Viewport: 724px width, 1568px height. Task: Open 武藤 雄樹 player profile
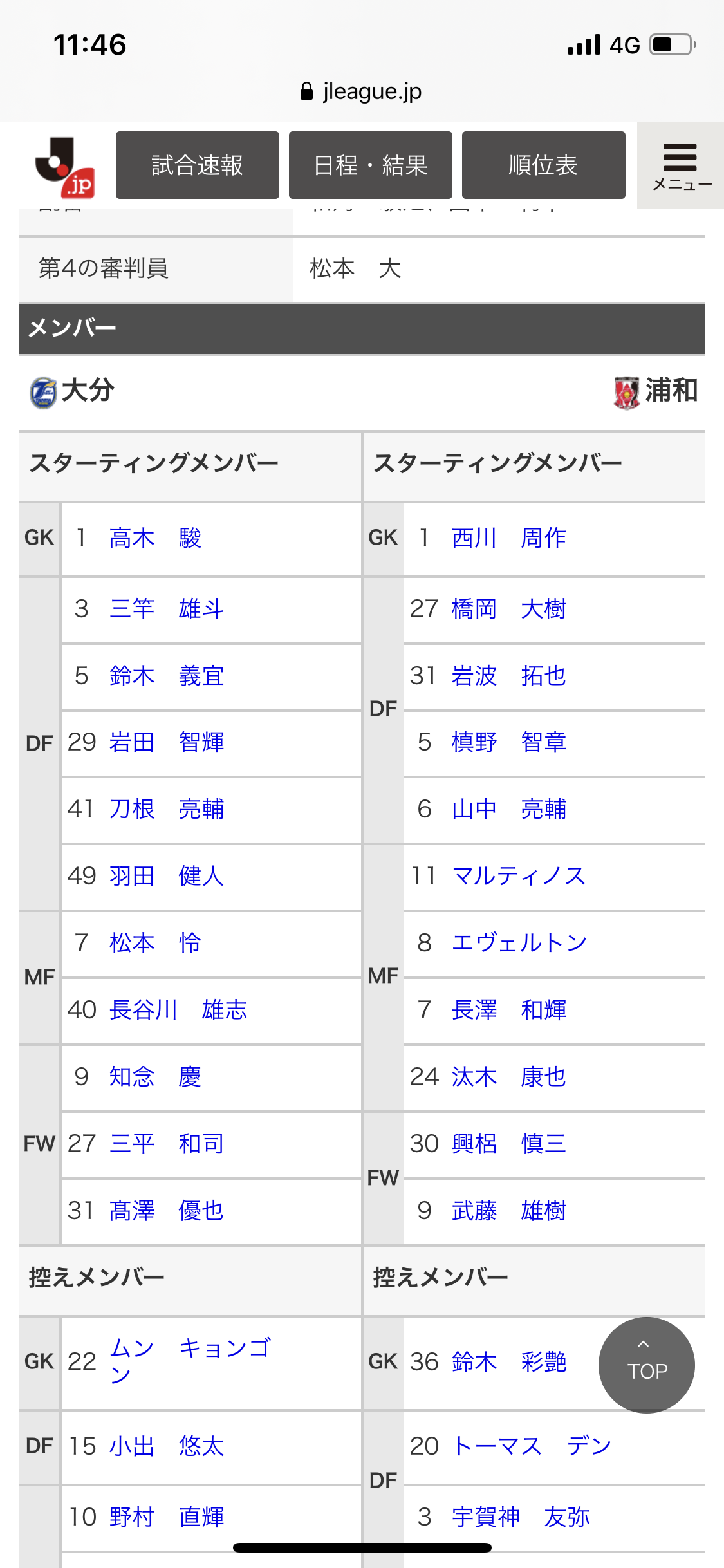coord(508,1211)
